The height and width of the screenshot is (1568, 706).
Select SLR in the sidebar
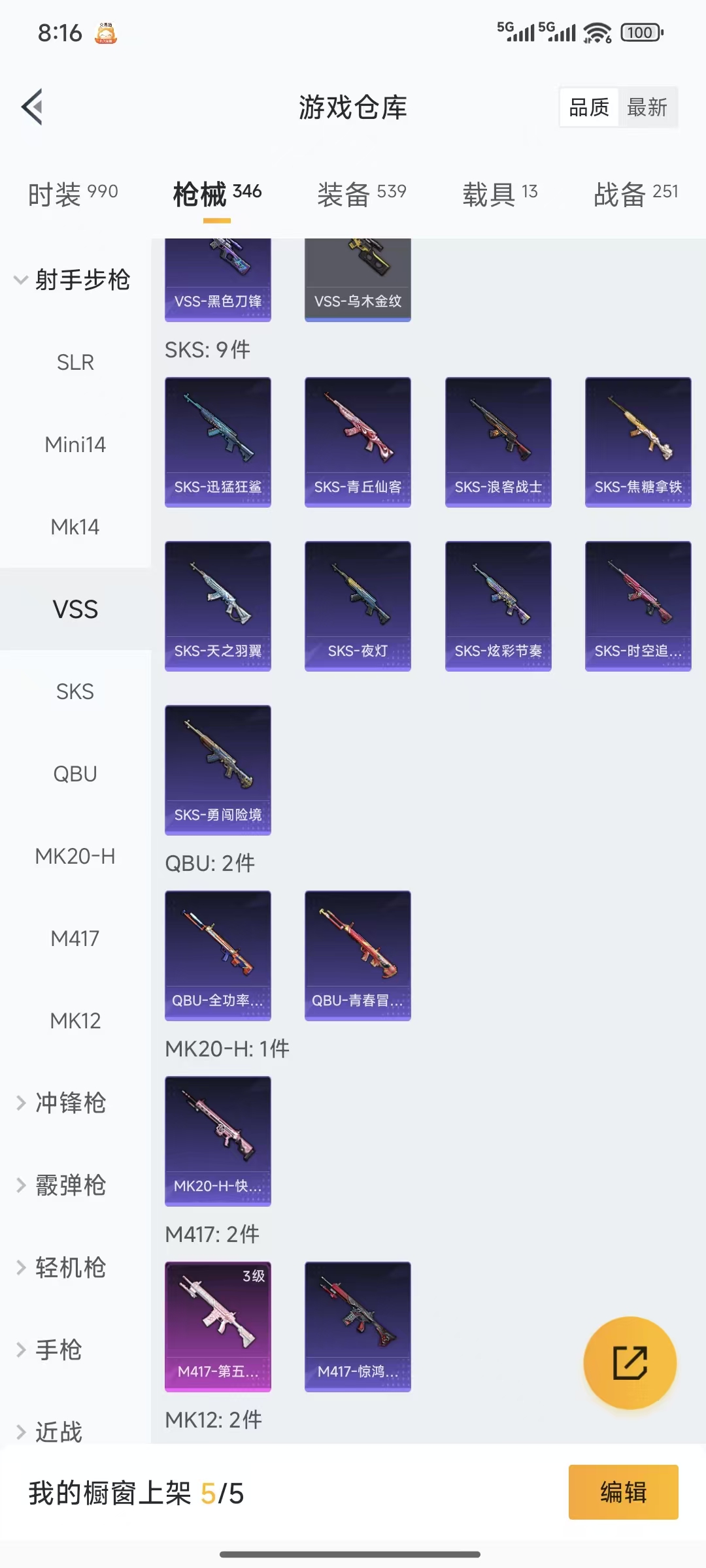click(75, 362)
